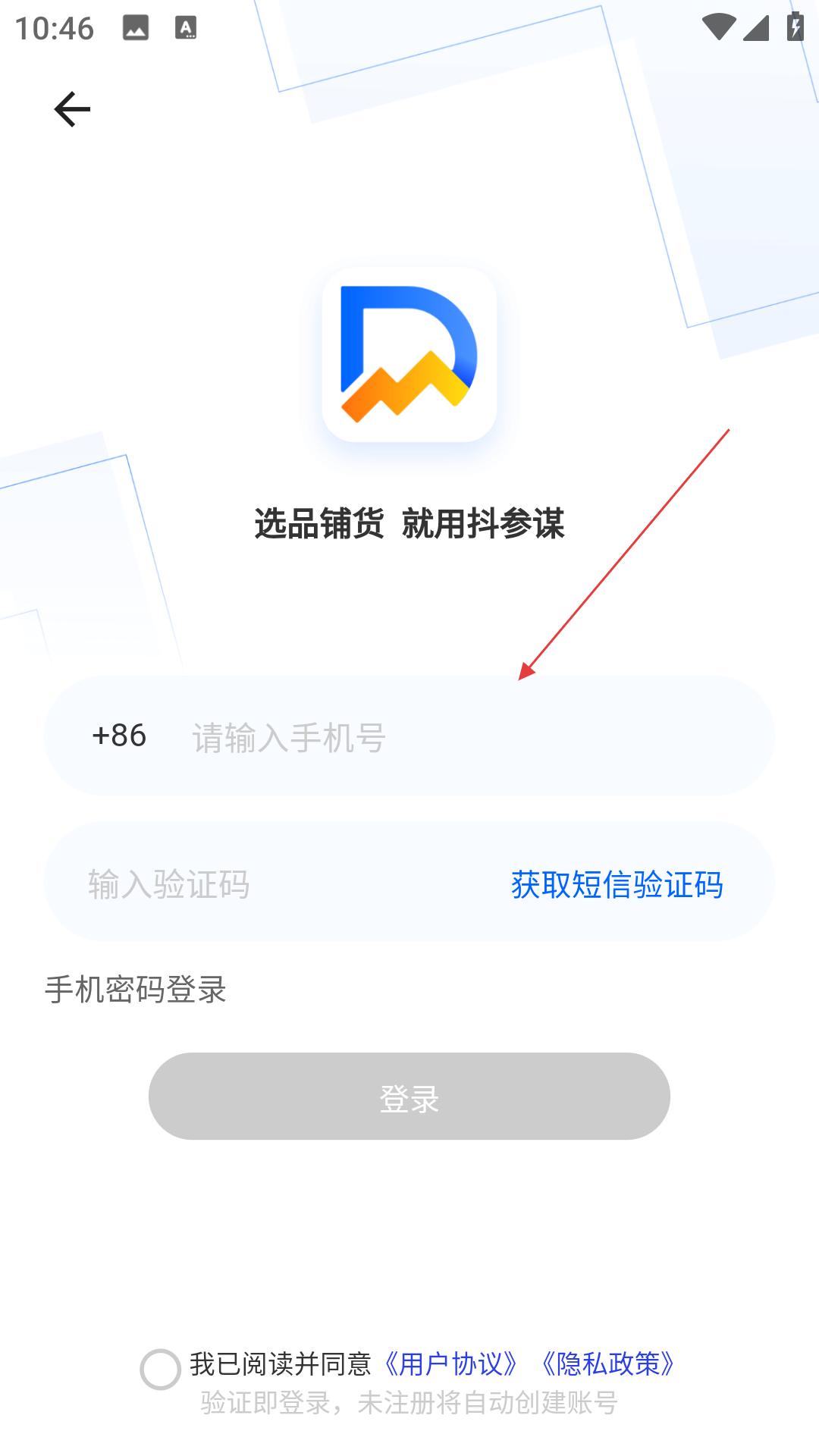Screen dimensions: 819x1456
Task: Open the 《用户协议》 link
Action: (x=450, y=1364)
